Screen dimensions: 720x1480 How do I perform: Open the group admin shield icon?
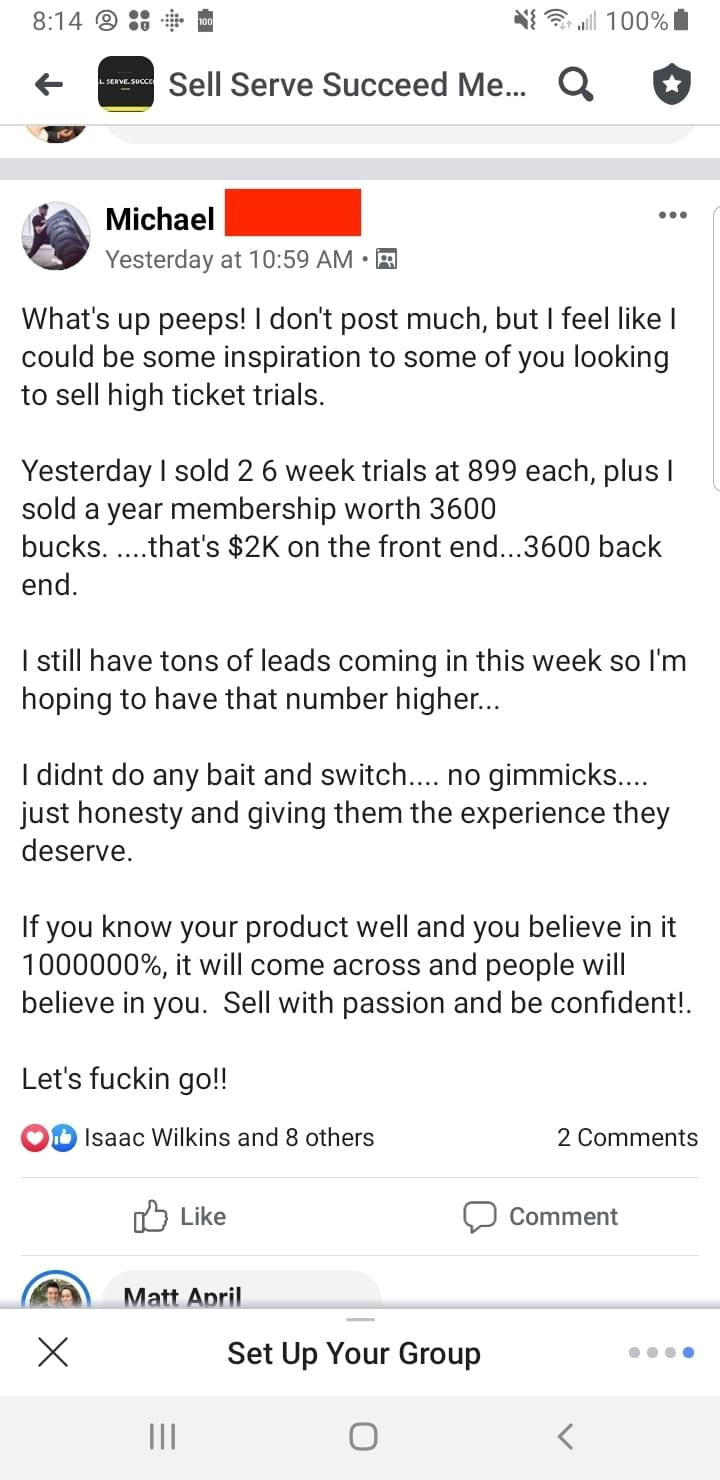coord(671,85)
